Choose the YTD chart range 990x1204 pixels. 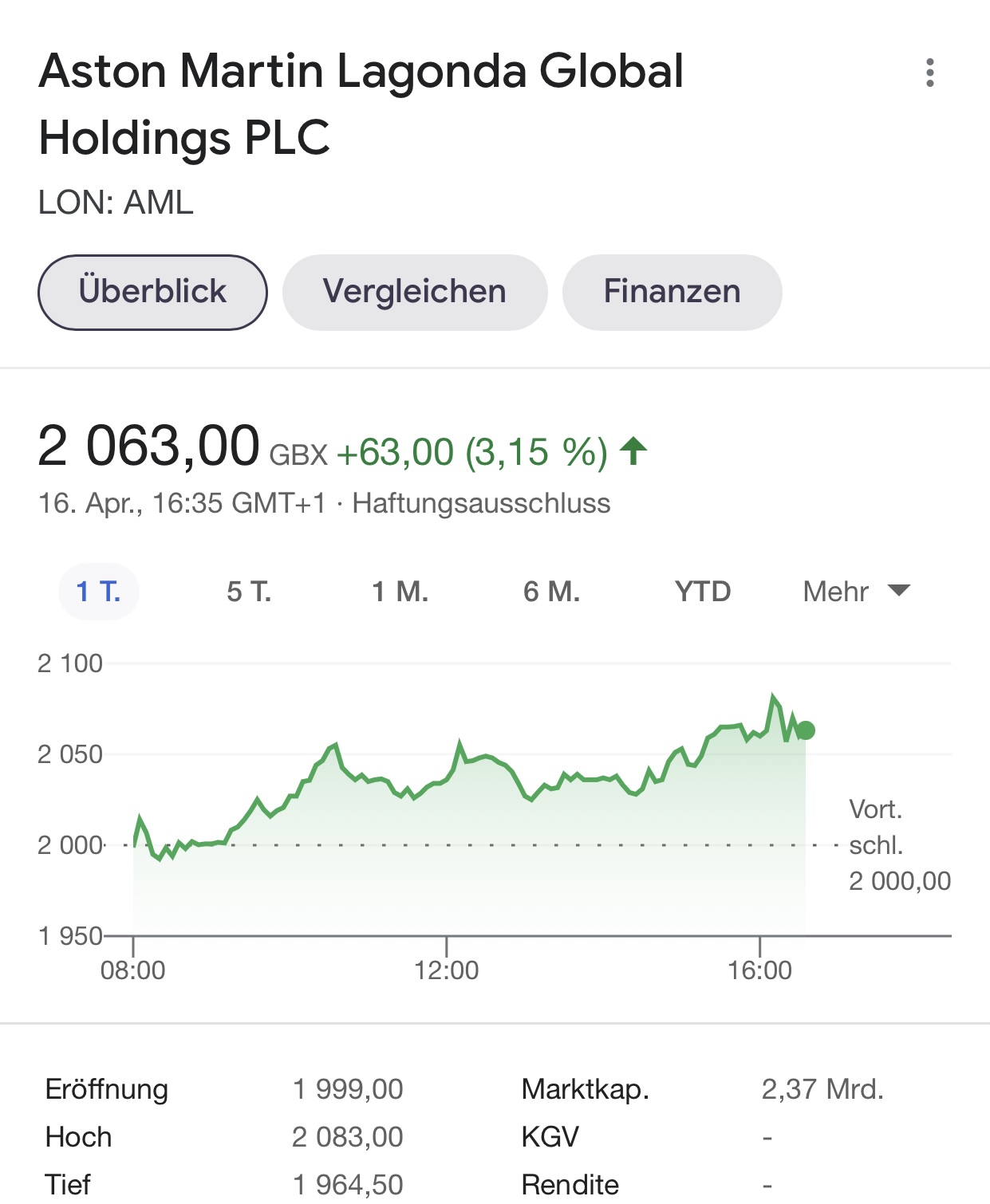tap(702, 592)
